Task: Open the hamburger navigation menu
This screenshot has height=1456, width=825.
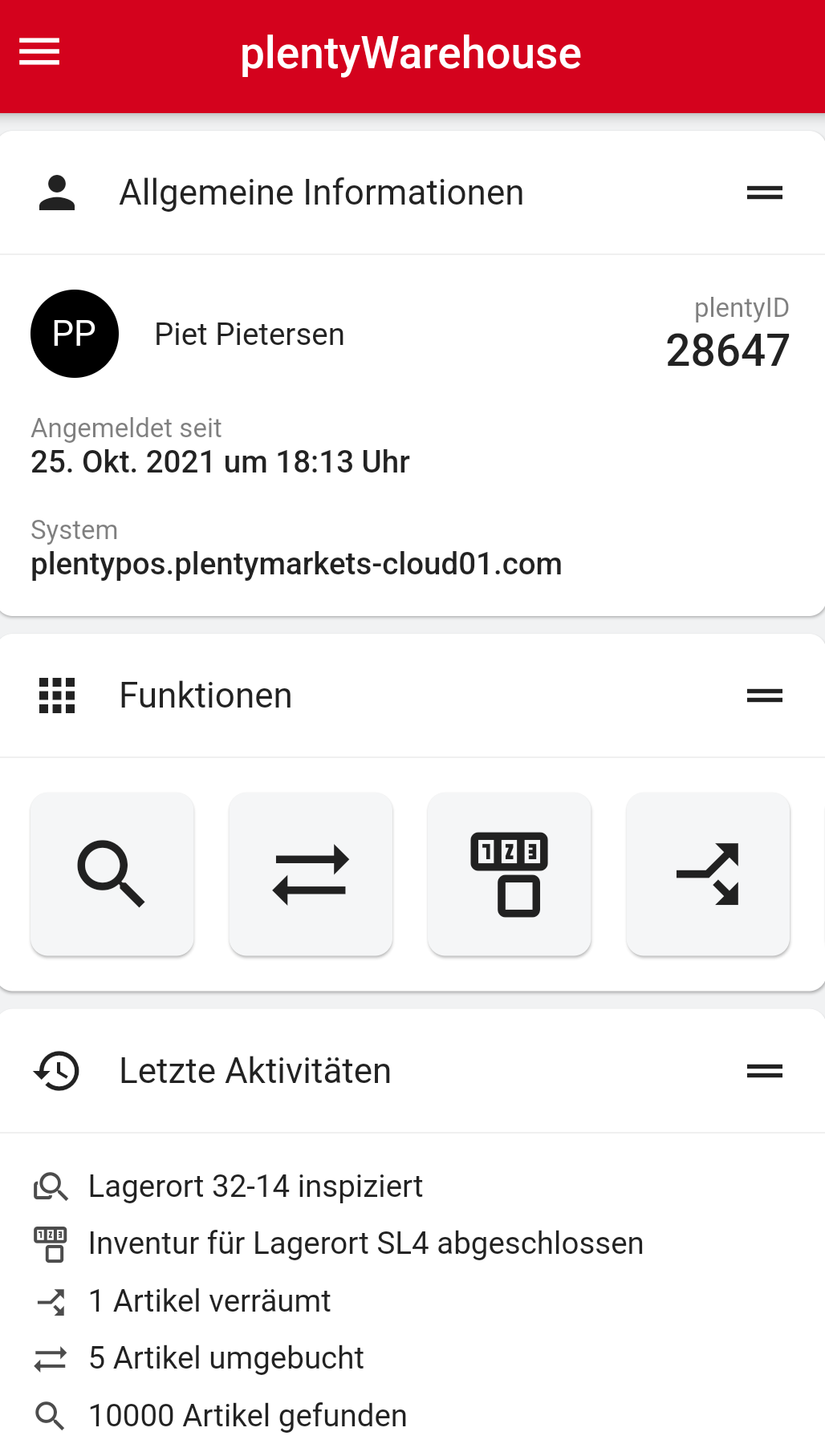Action: (x=39, y=52)
